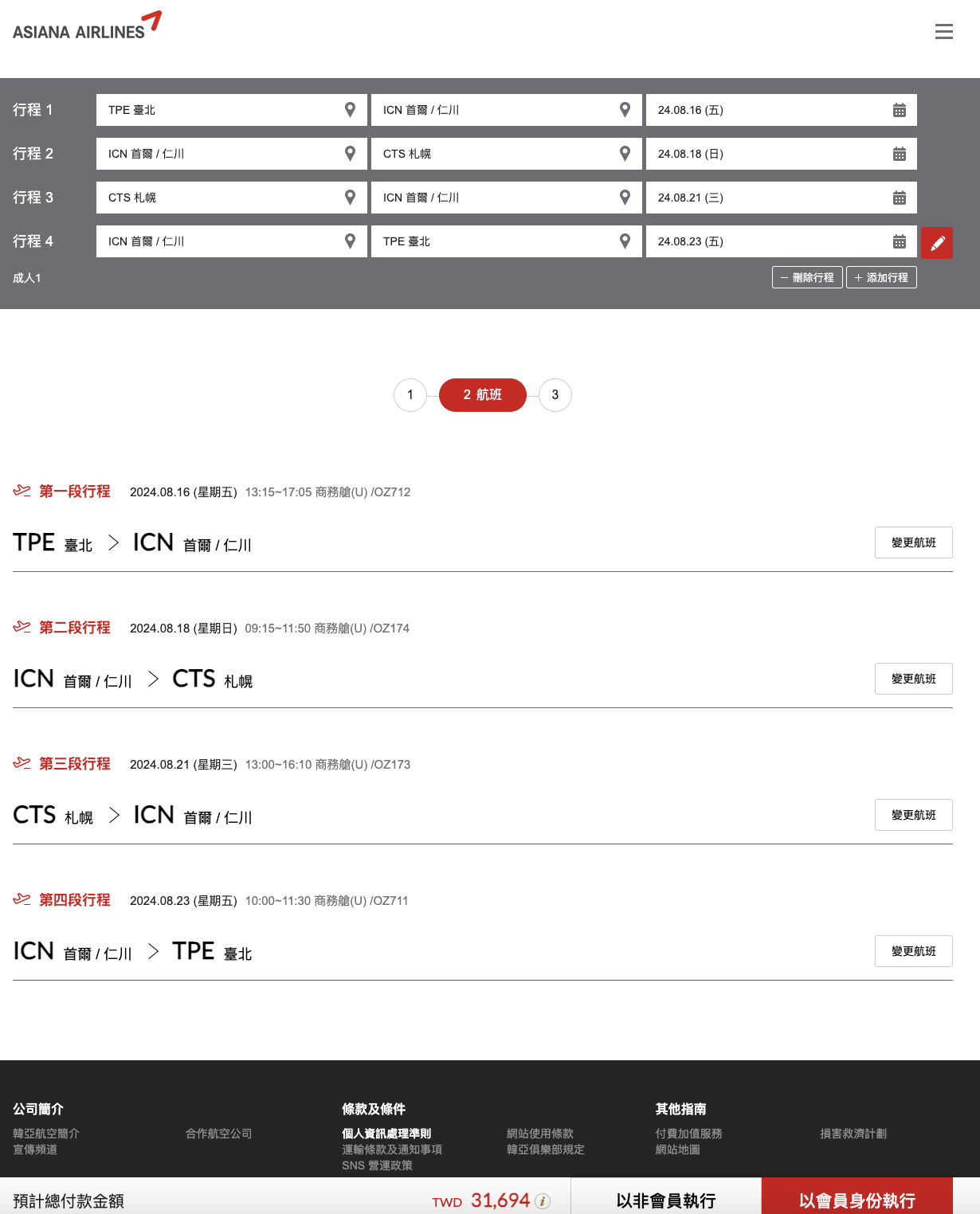Image resolution: width=980 pixels, height=1214 pixels.
Task: Change flight for 第二段行程 OZ174
Action: pos(913,679)
